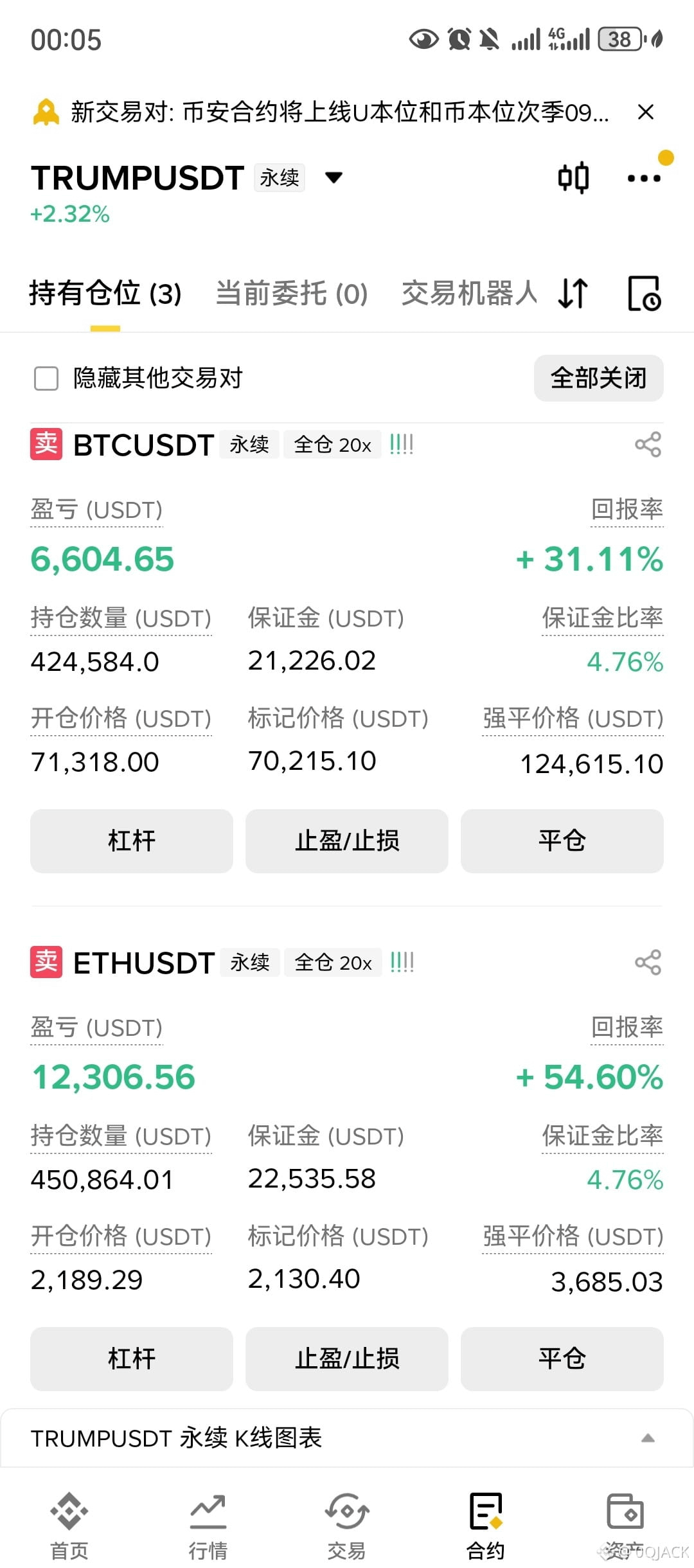Switch to the 行情 tab
Viewport: 694px width, 1568px height.
(x=208, y=1526)
